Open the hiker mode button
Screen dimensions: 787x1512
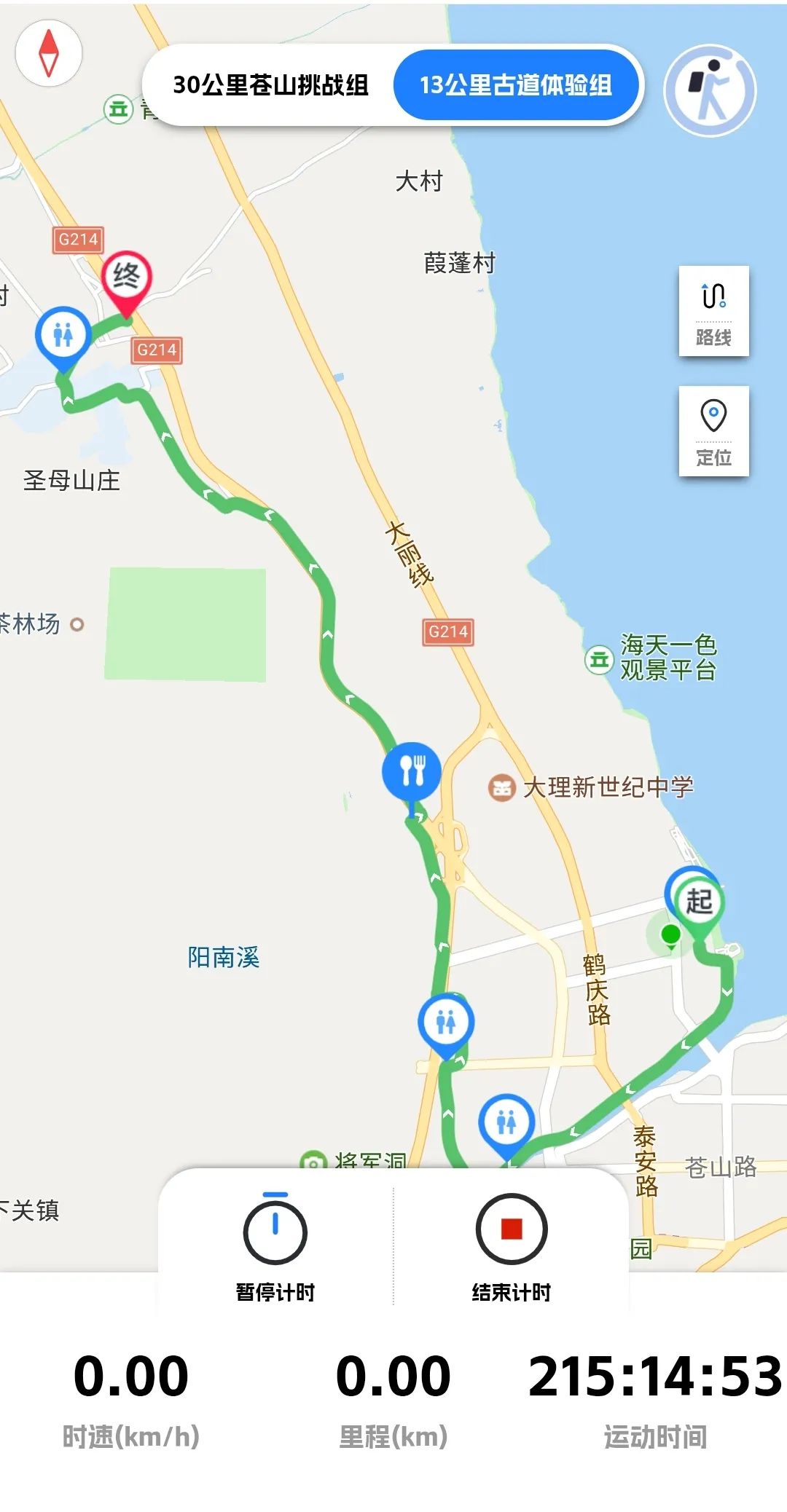tap(710, 90)
